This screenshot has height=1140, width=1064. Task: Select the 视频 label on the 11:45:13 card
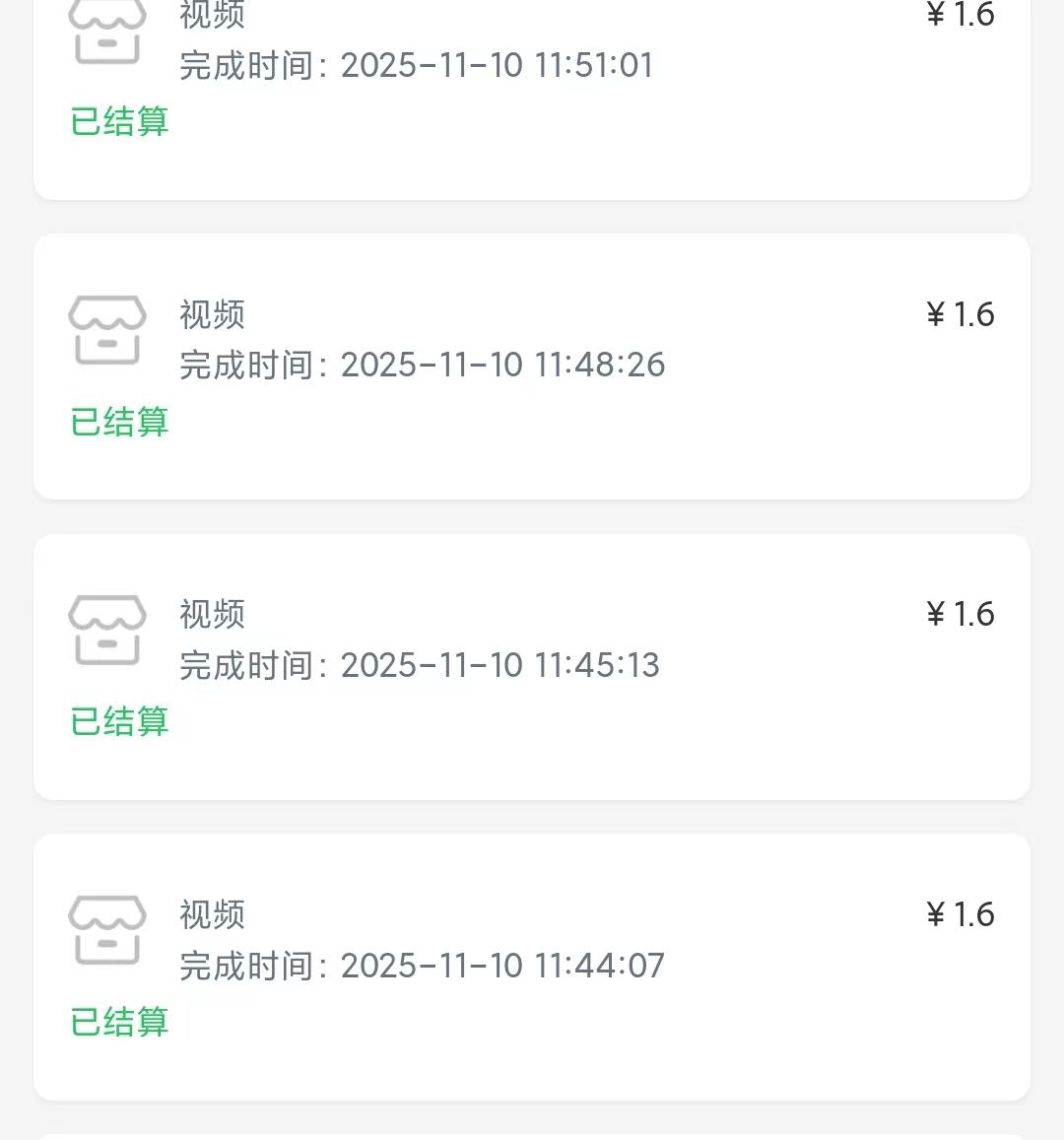(x=210, y=613)
